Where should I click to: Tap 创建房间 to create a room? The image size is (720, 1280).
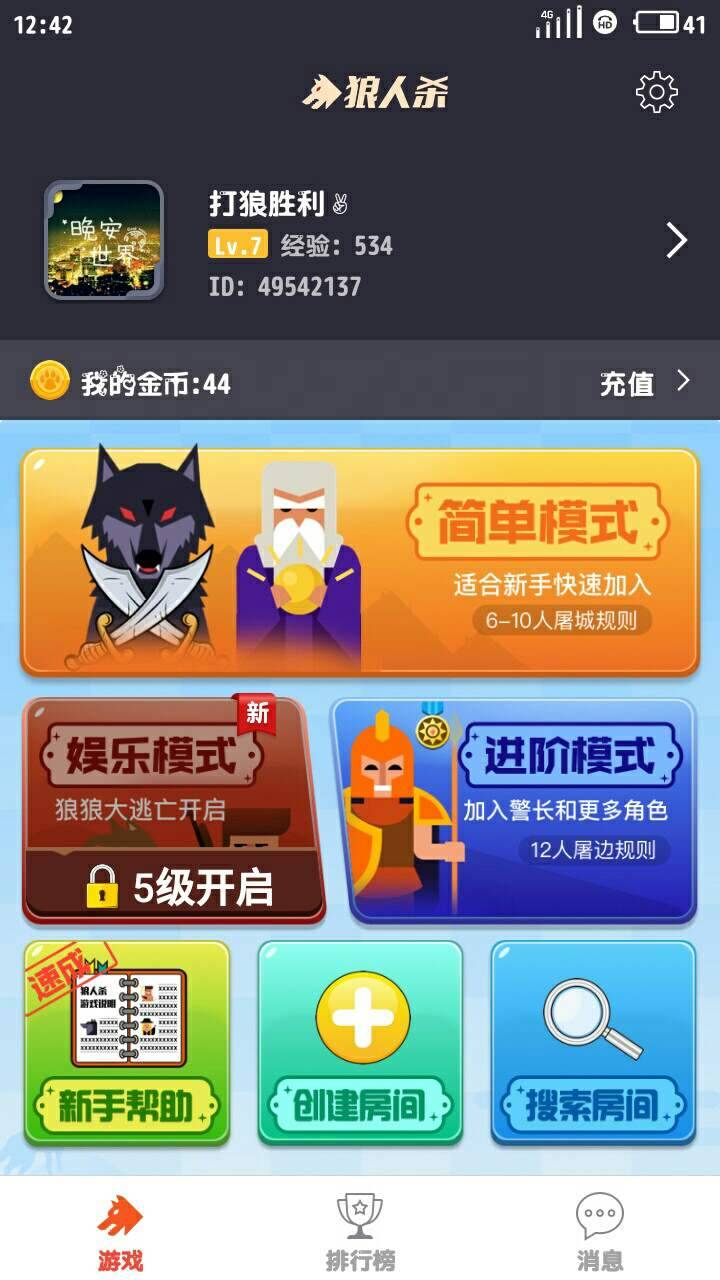click(x=360, y=1043)
